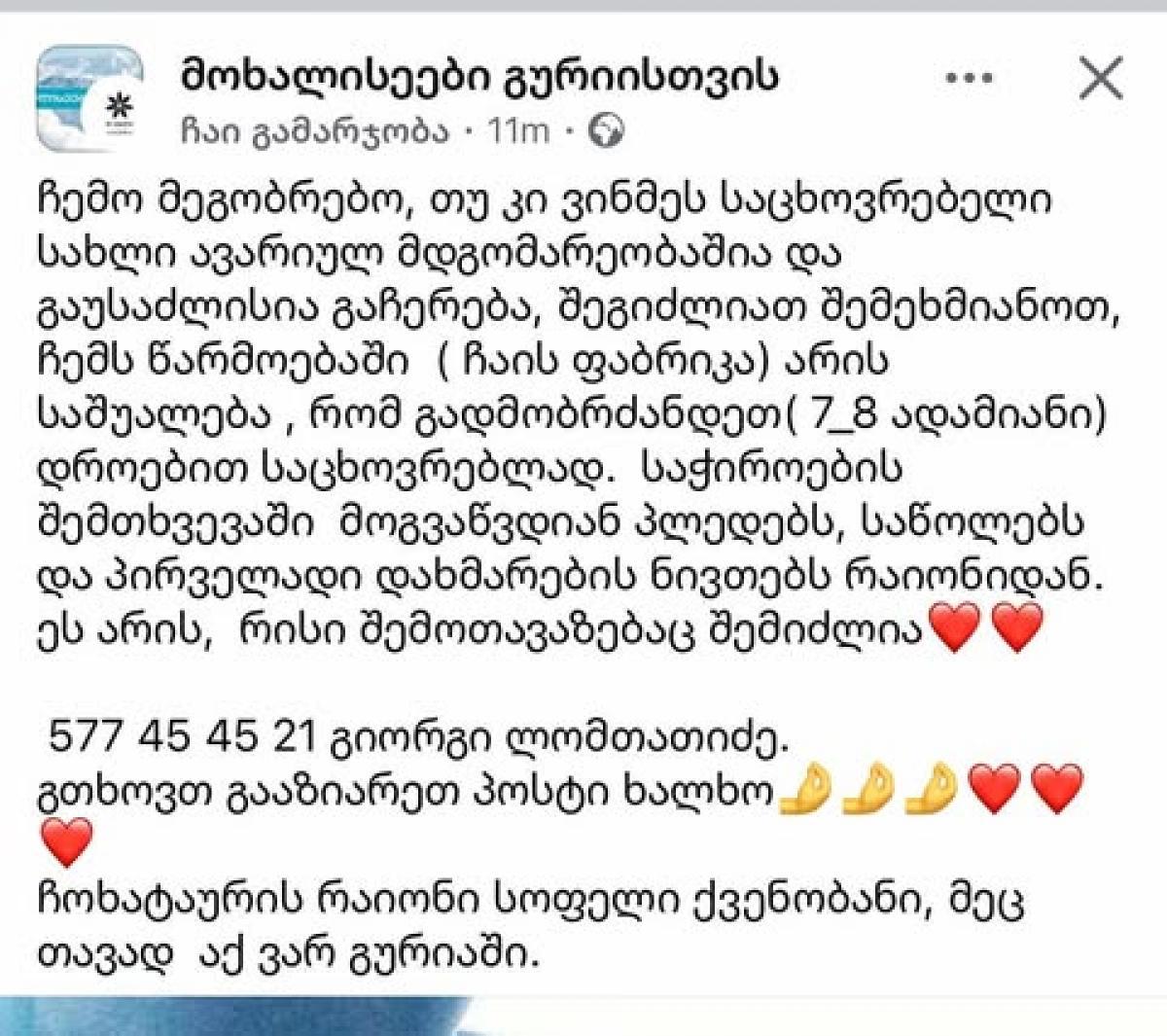View the profile of ჩაი გამარჯობა
Viewport: 1167px width, 1036px height.
pyautogui.click(x=315, y=130)
